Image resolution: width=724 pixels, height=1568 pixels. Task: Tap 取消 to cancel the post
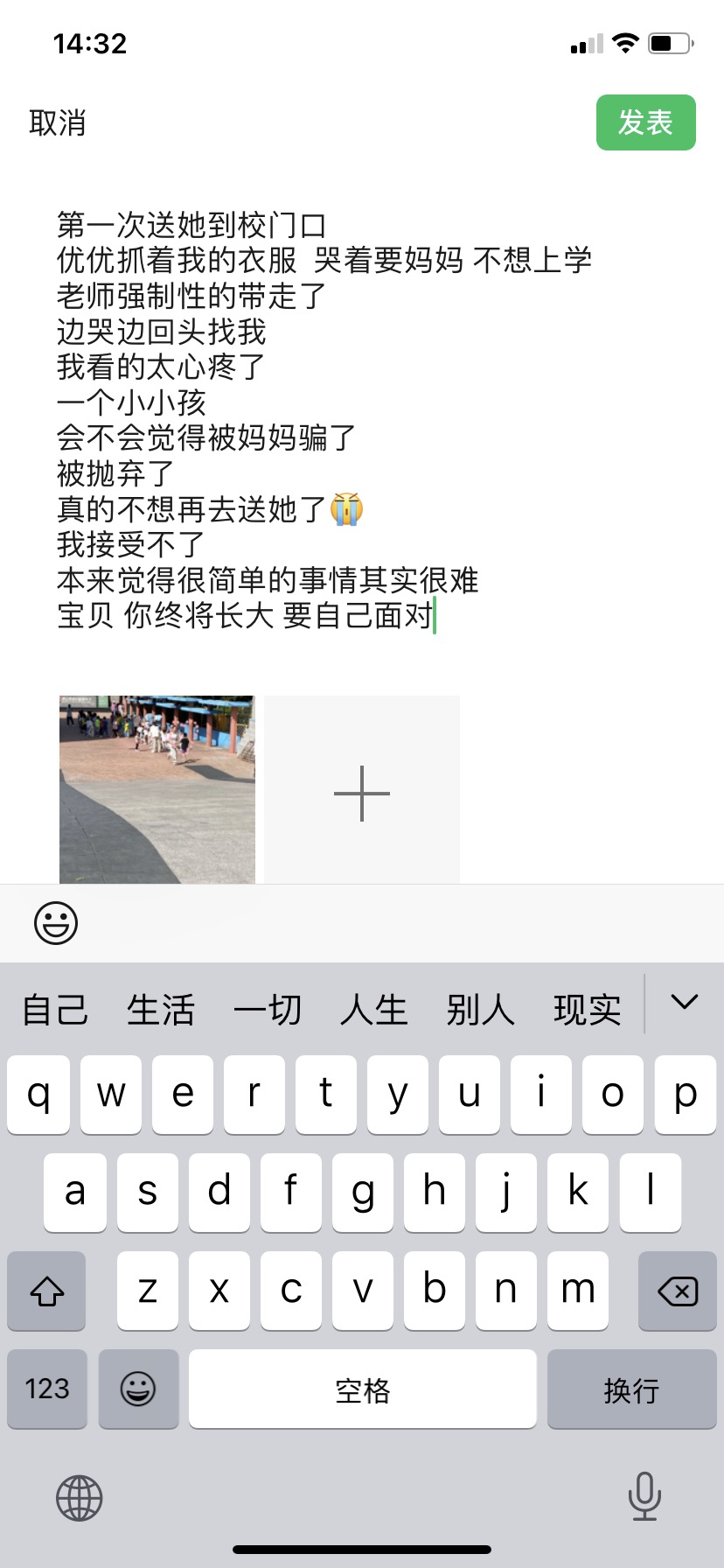coord(58,123)
